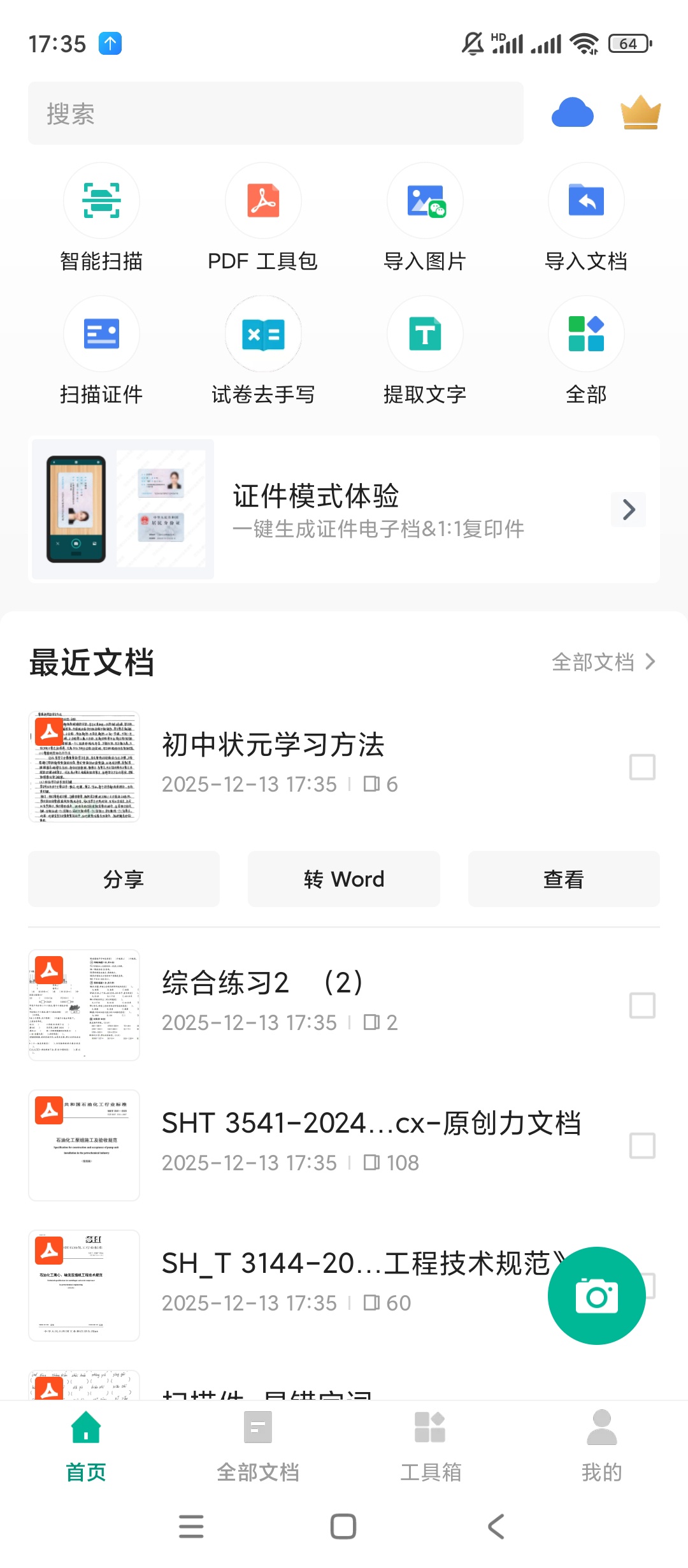Viewport: 688px width, 1568px height.
Task: Share 初中状元学习方法 with 分享
Action: point(124,879)
